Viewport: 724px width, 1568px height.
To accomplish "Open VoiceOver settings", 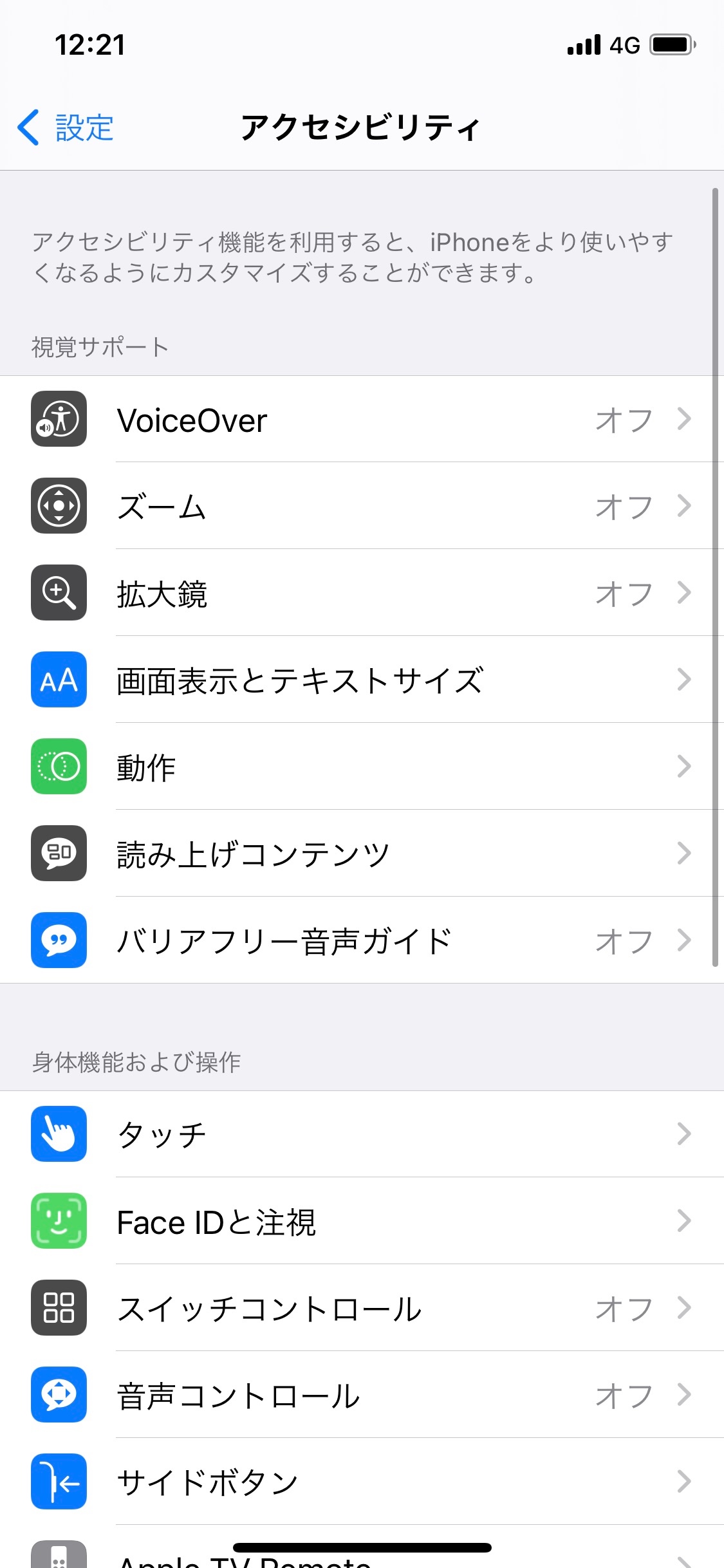I will coord(360,420).
